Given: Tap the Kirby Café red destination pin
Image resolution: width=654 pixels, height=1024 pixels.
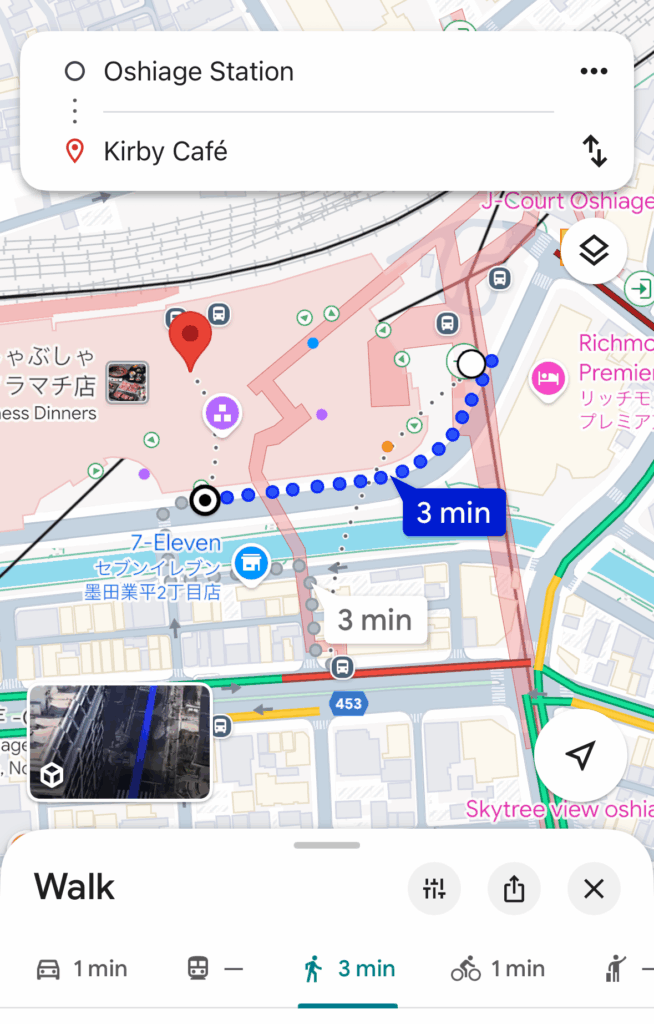Looking at the screenshot, I should coord(191,340).
